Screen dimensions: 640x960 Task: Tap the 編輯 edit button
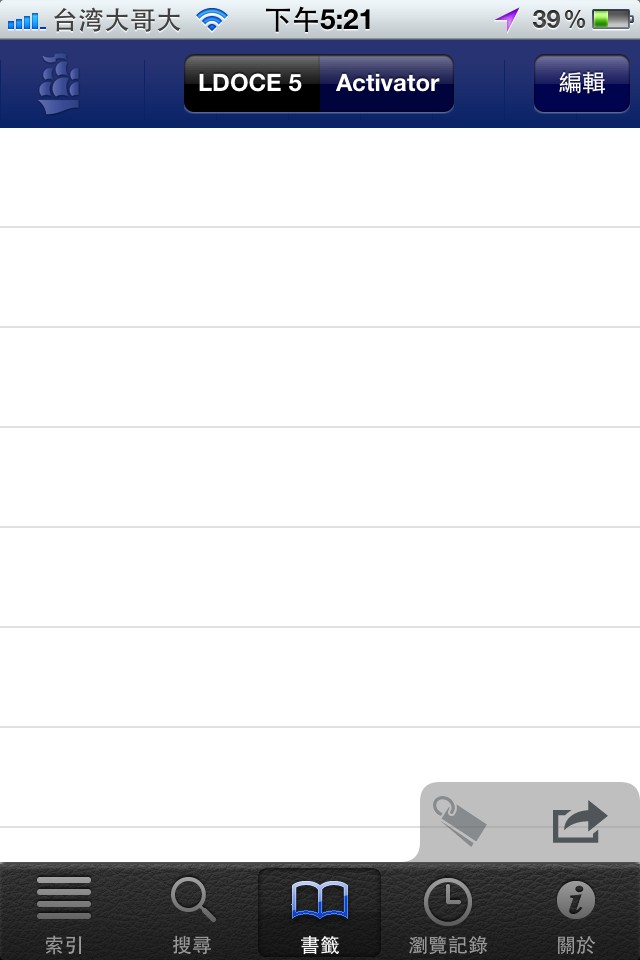[x=582, y=83]
